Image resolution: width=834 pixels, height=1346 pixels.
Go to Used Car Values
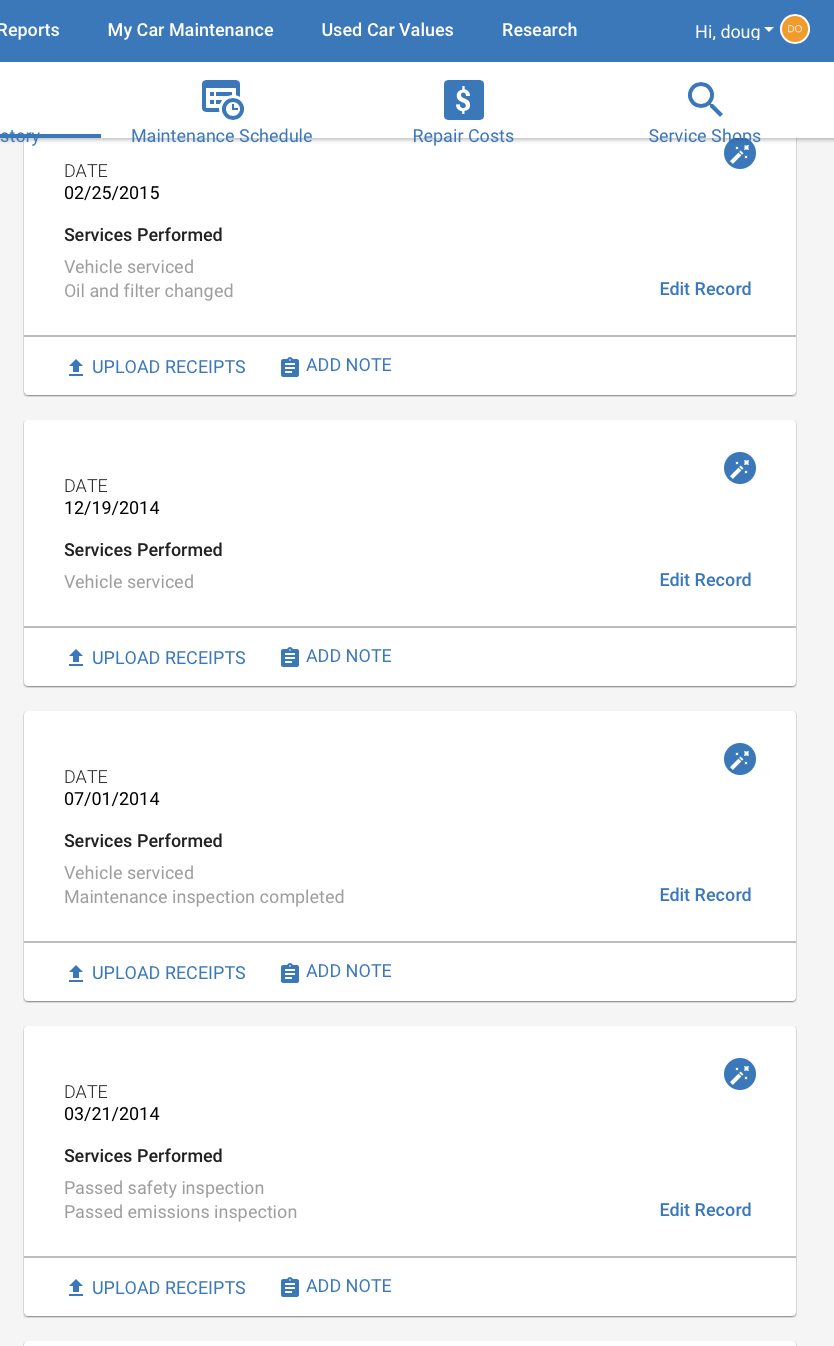(387, 30)
